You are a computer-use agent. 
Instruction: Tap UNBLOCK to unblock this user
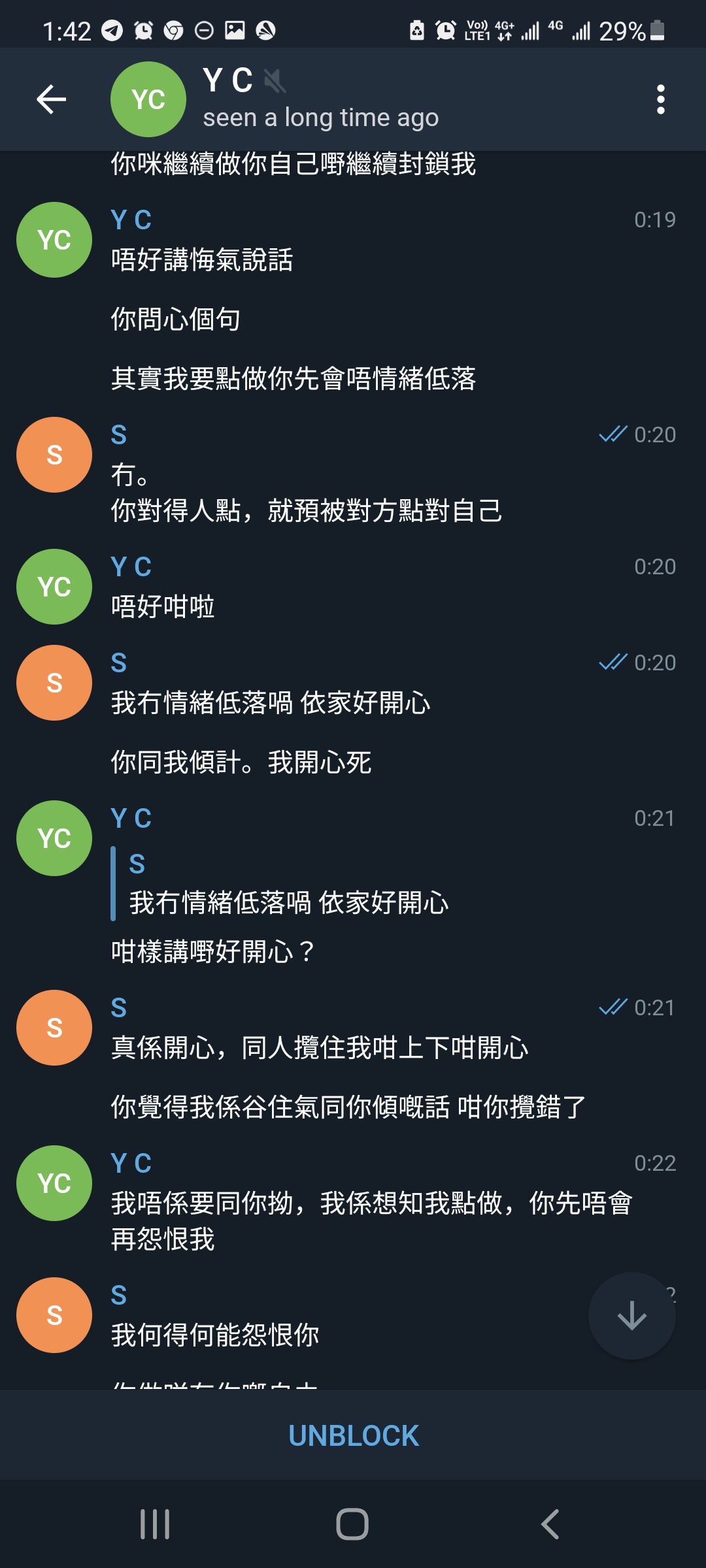click(353, 1435)
